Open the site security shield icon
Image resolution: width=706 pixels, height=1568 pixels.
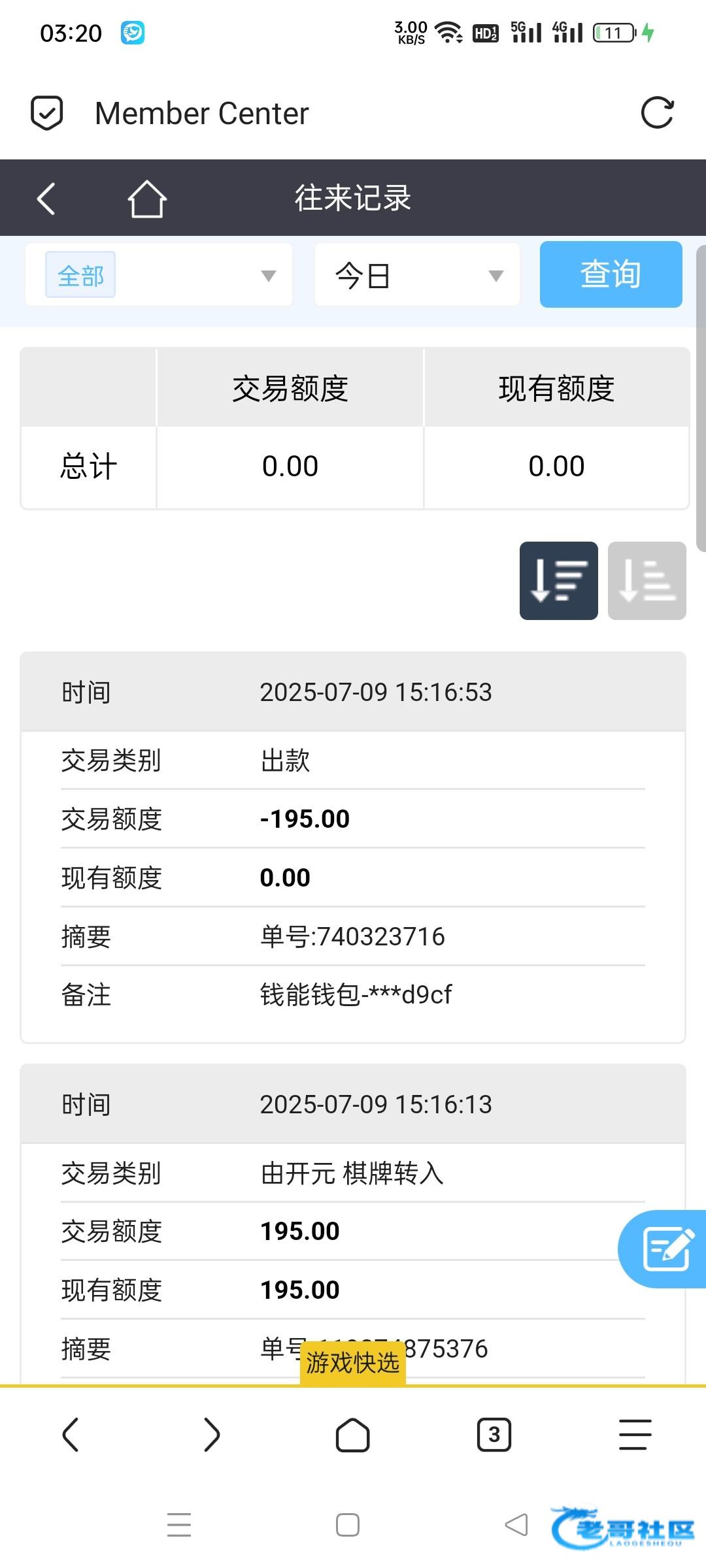47,113
